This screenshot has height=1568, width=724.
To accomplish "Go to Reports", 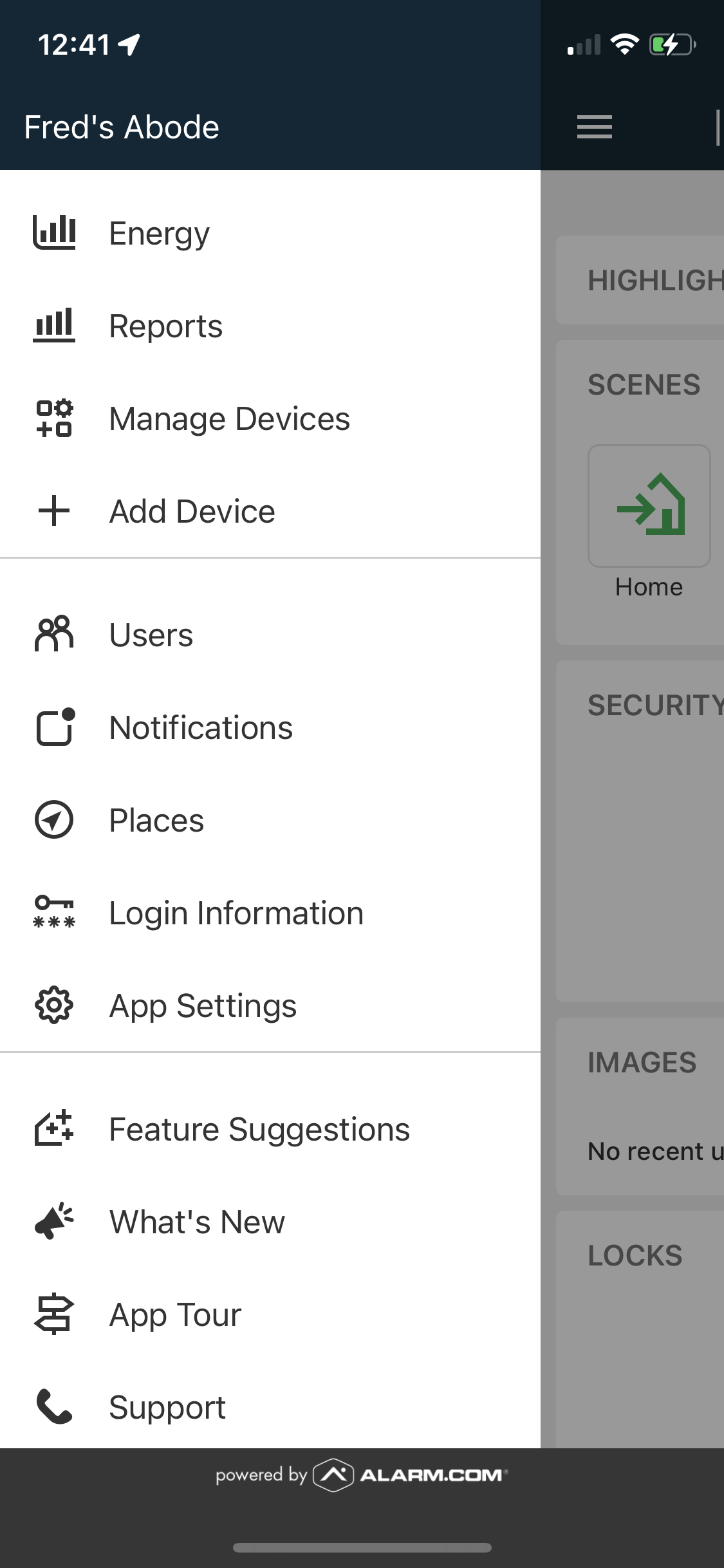I will click(x=165, y=326).
